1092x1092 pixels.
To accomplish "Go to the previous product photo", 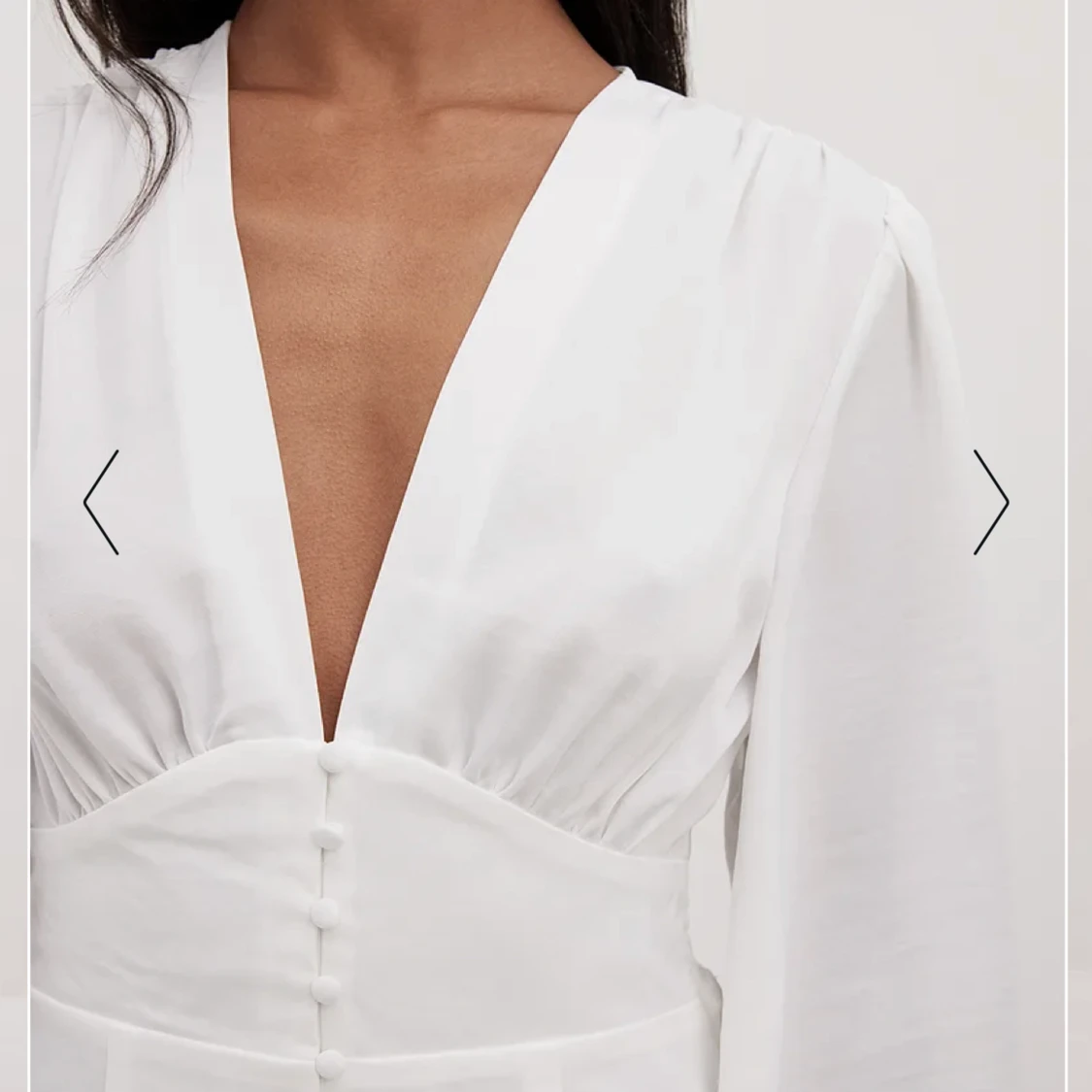I will 101,502.
